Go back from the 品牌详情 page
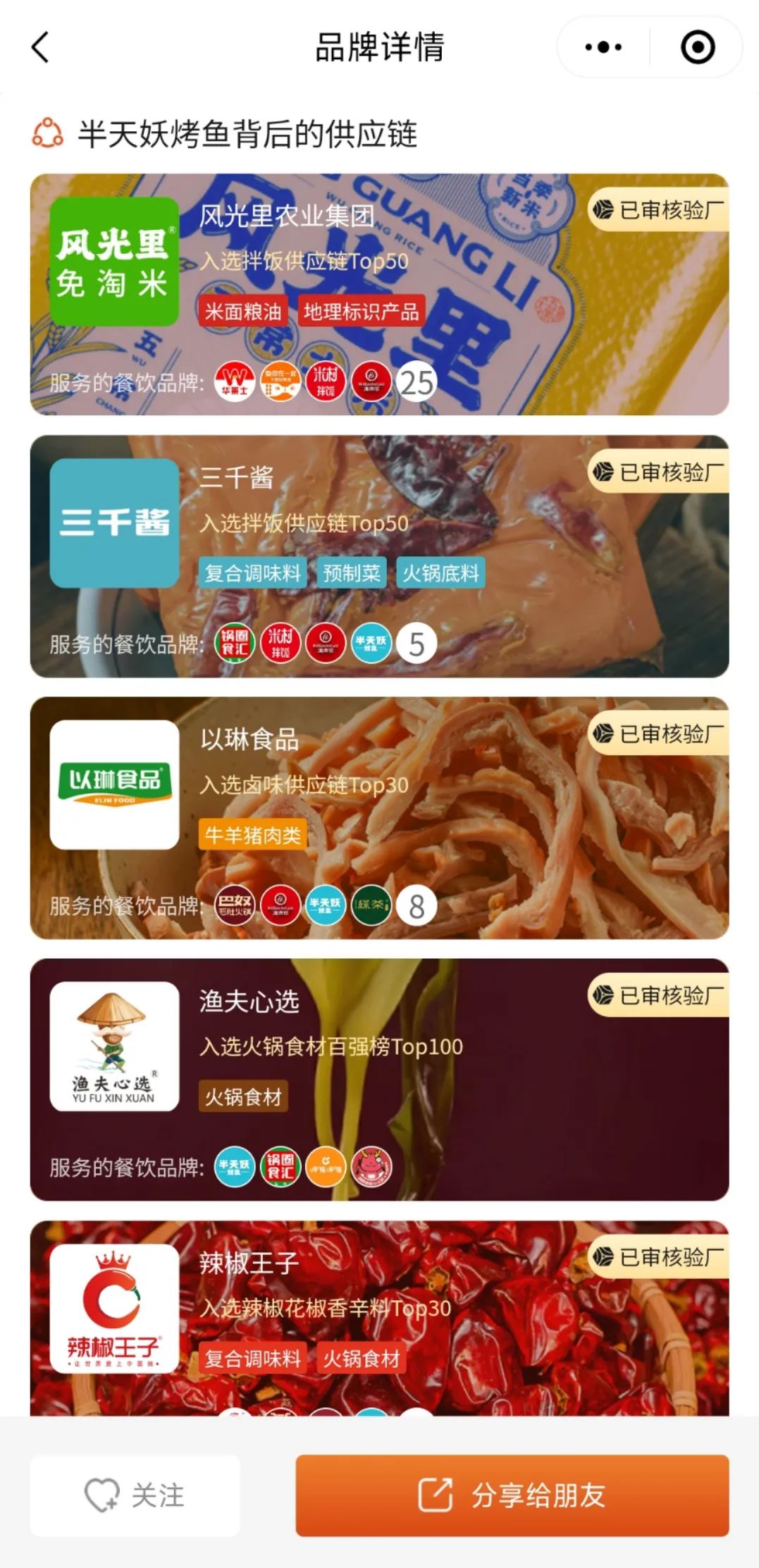The width and height of the screenshot is (759, 1568). click(x=41, y=48)
